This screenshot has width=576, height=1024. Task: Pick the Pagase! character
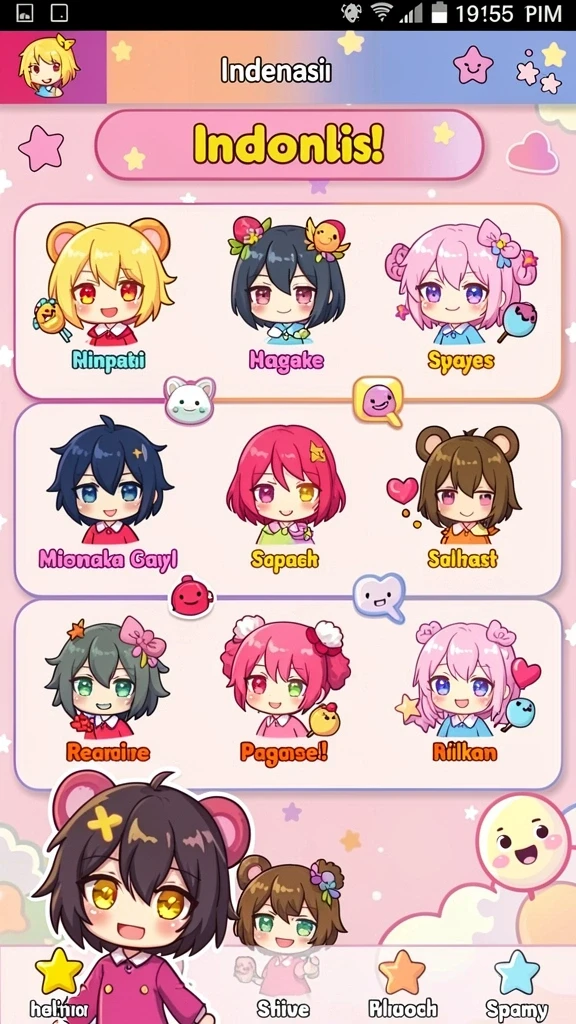click(285, 691)
